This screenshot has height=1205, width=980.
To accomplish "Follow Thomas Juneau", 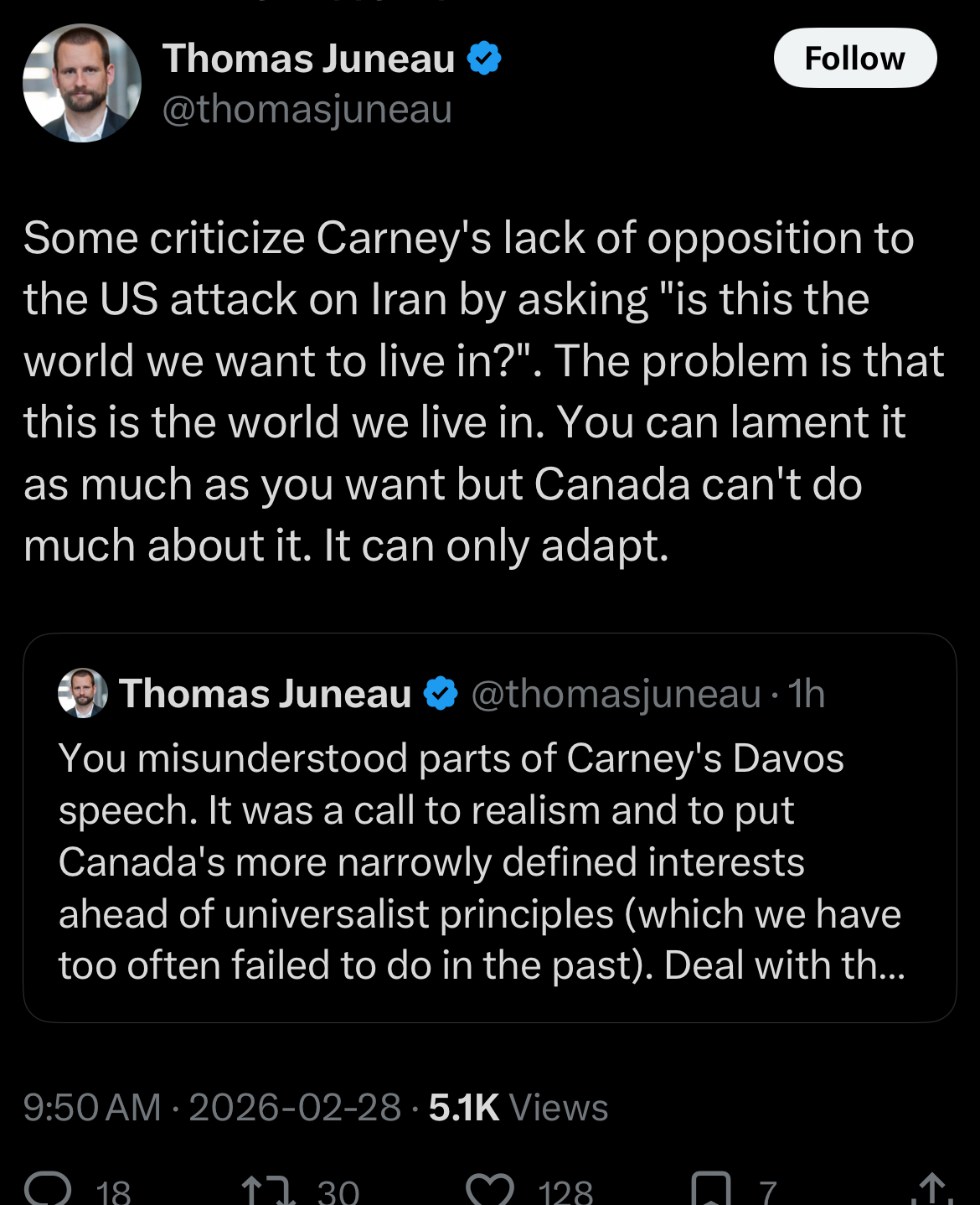I will (x=854, y=59).
